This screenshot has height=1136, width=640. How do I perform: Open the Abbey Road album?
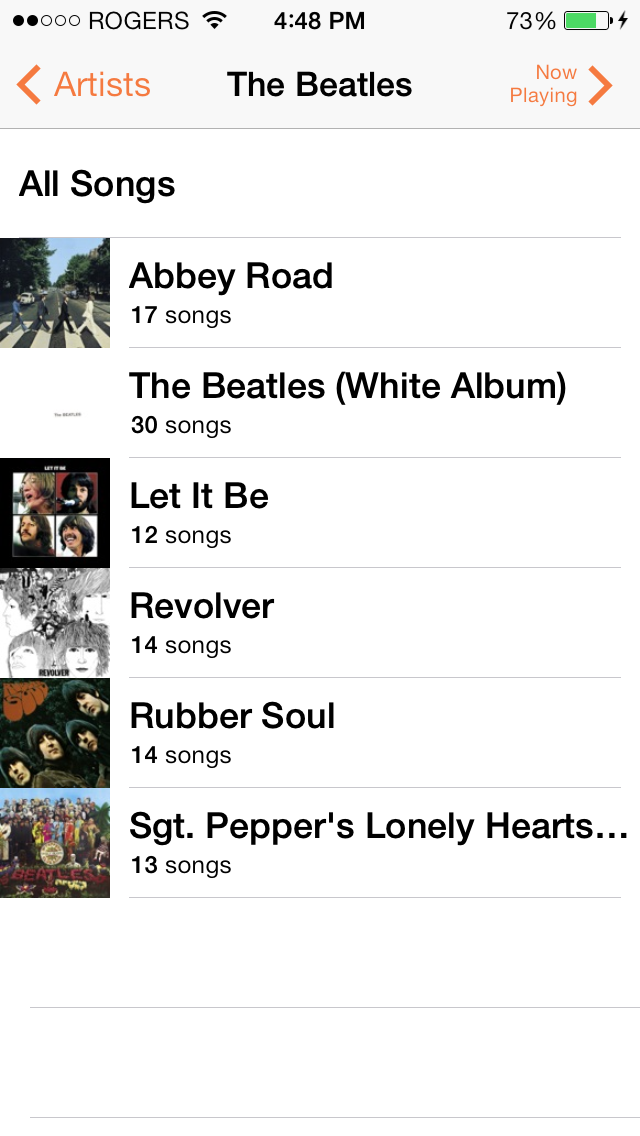pos(320,292)
